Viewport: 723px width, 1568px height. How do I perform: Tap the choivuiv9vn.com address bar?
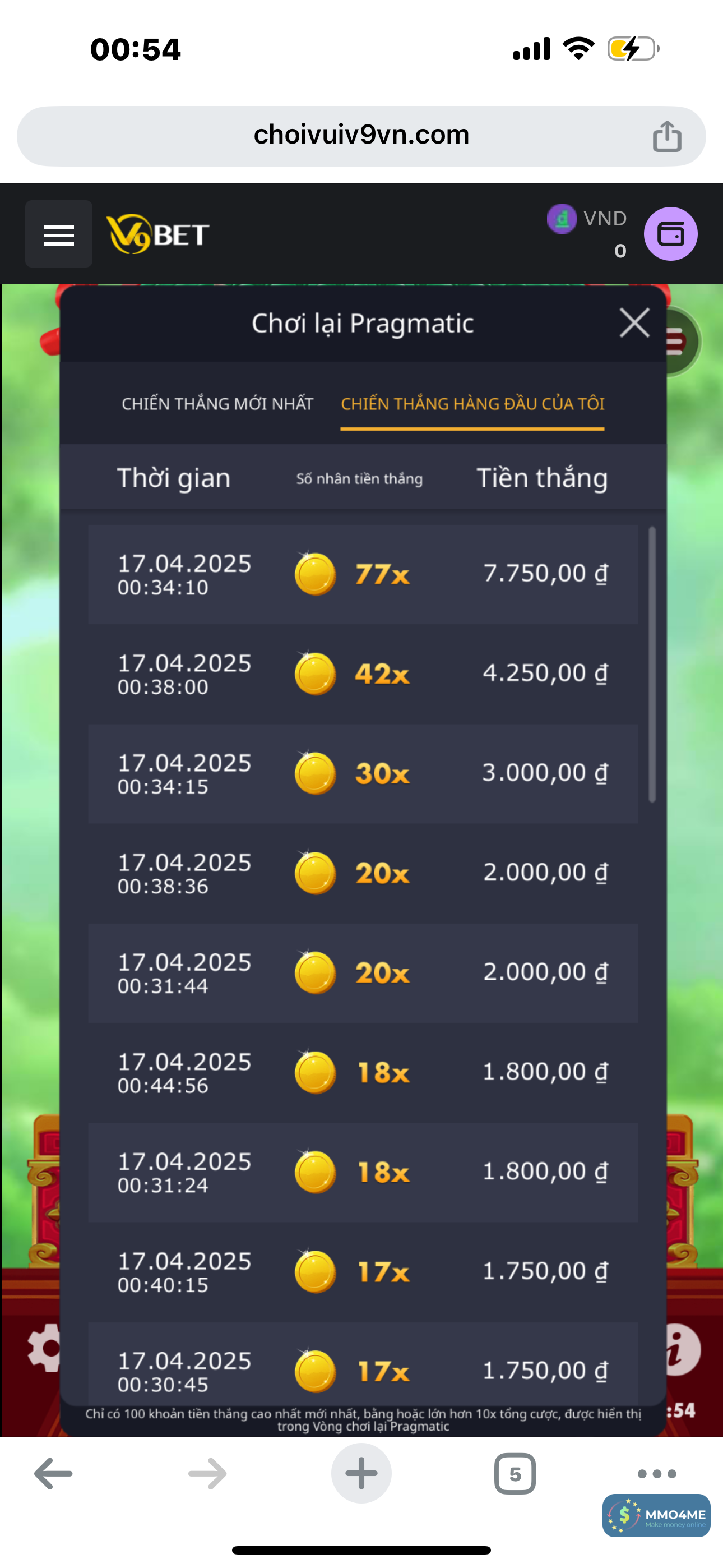[361, 136]
